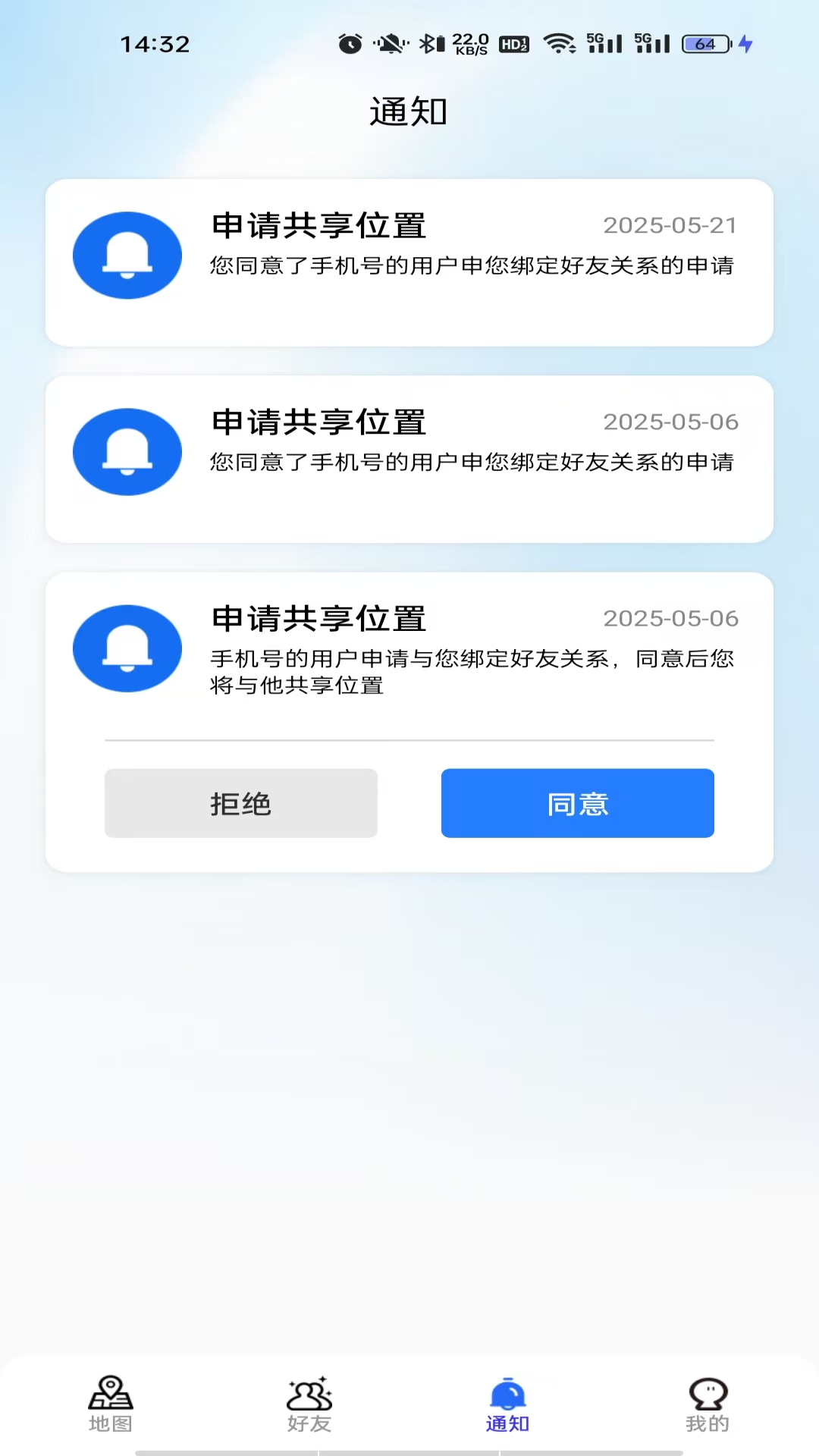The height and width of the screenshot is (1456, 819).
Task: Switch to the 地图 tab
Action: click(111, 1407)
